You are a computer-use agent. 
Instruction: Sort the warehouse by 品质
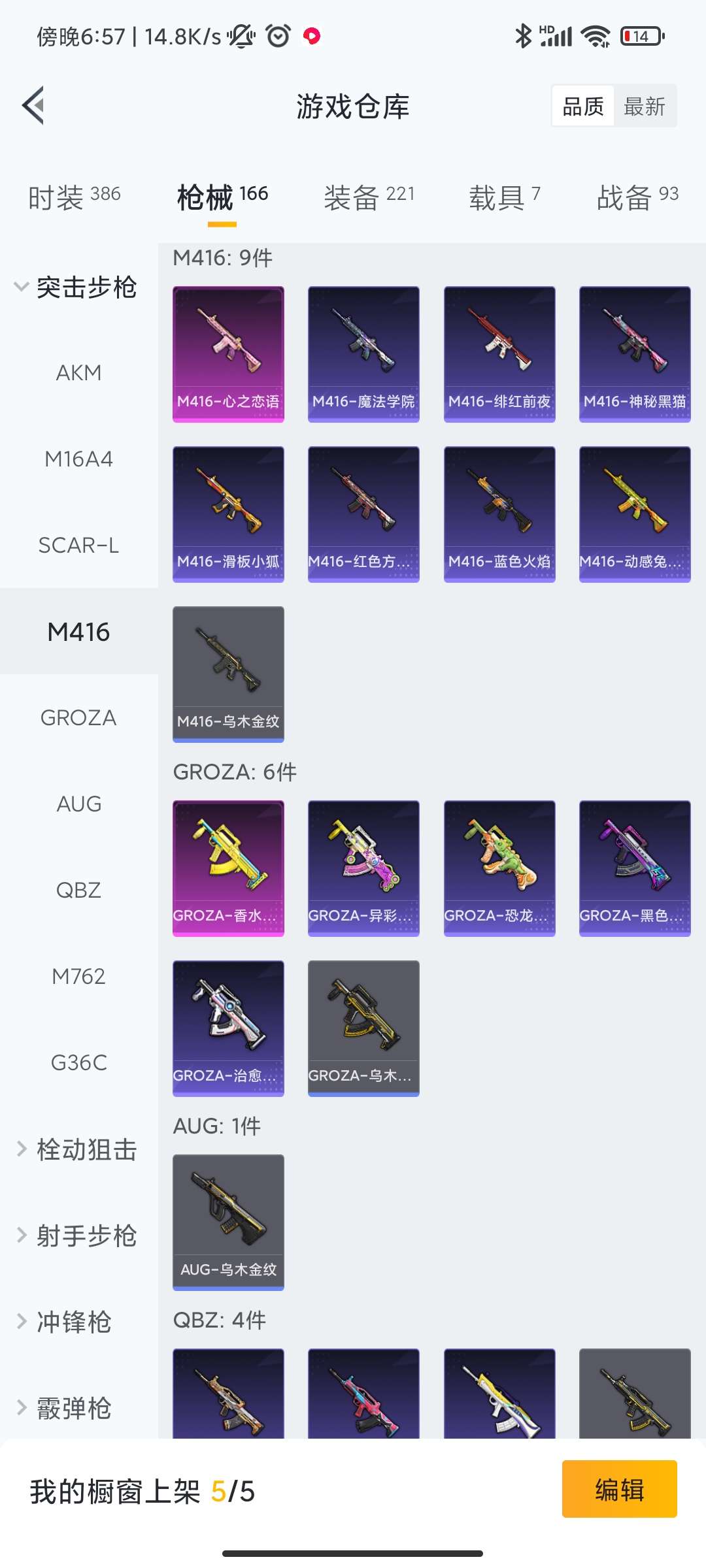pyautogui.click(x=583, y=106)
